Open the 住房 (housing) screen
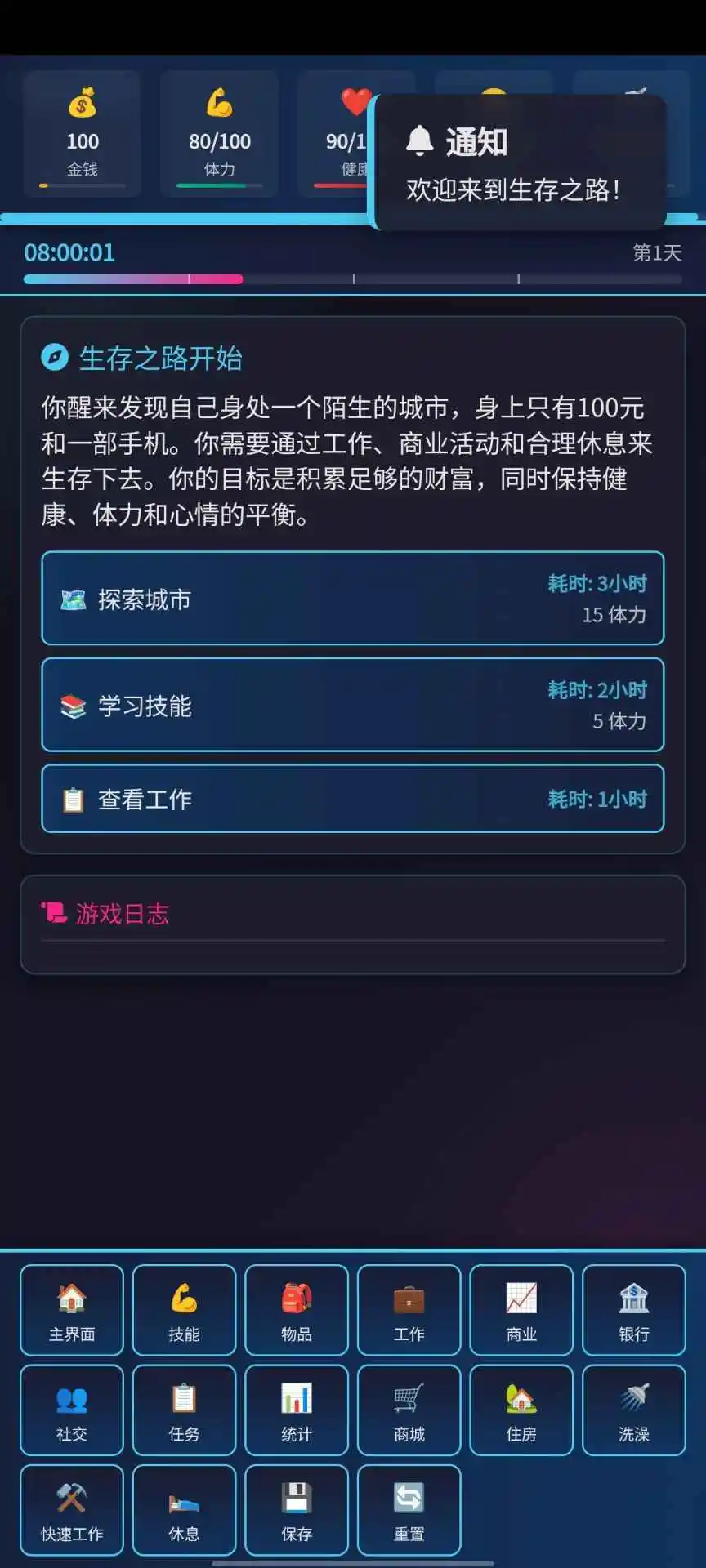The height and width of the screenshot is (1568, 706). pos(521,1410)
